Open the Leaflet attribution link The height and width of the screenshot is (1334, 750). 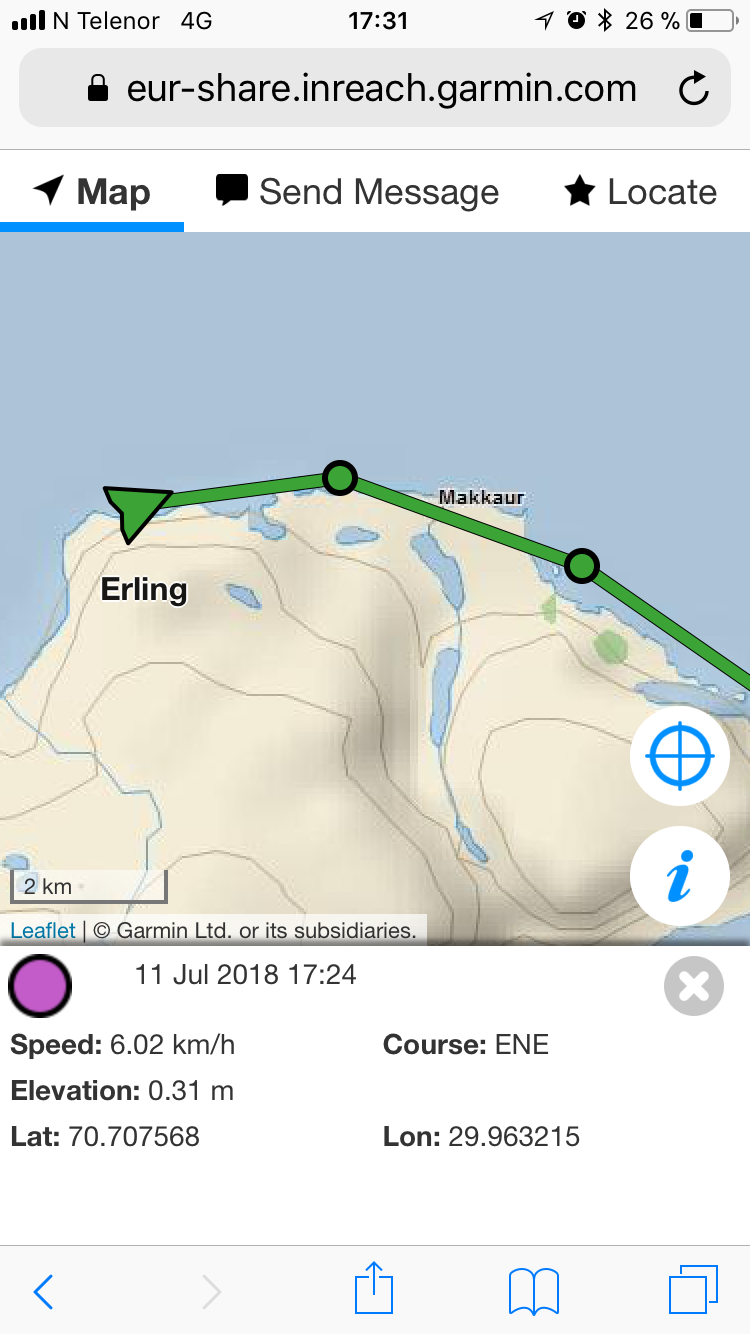tap(42, 931)
